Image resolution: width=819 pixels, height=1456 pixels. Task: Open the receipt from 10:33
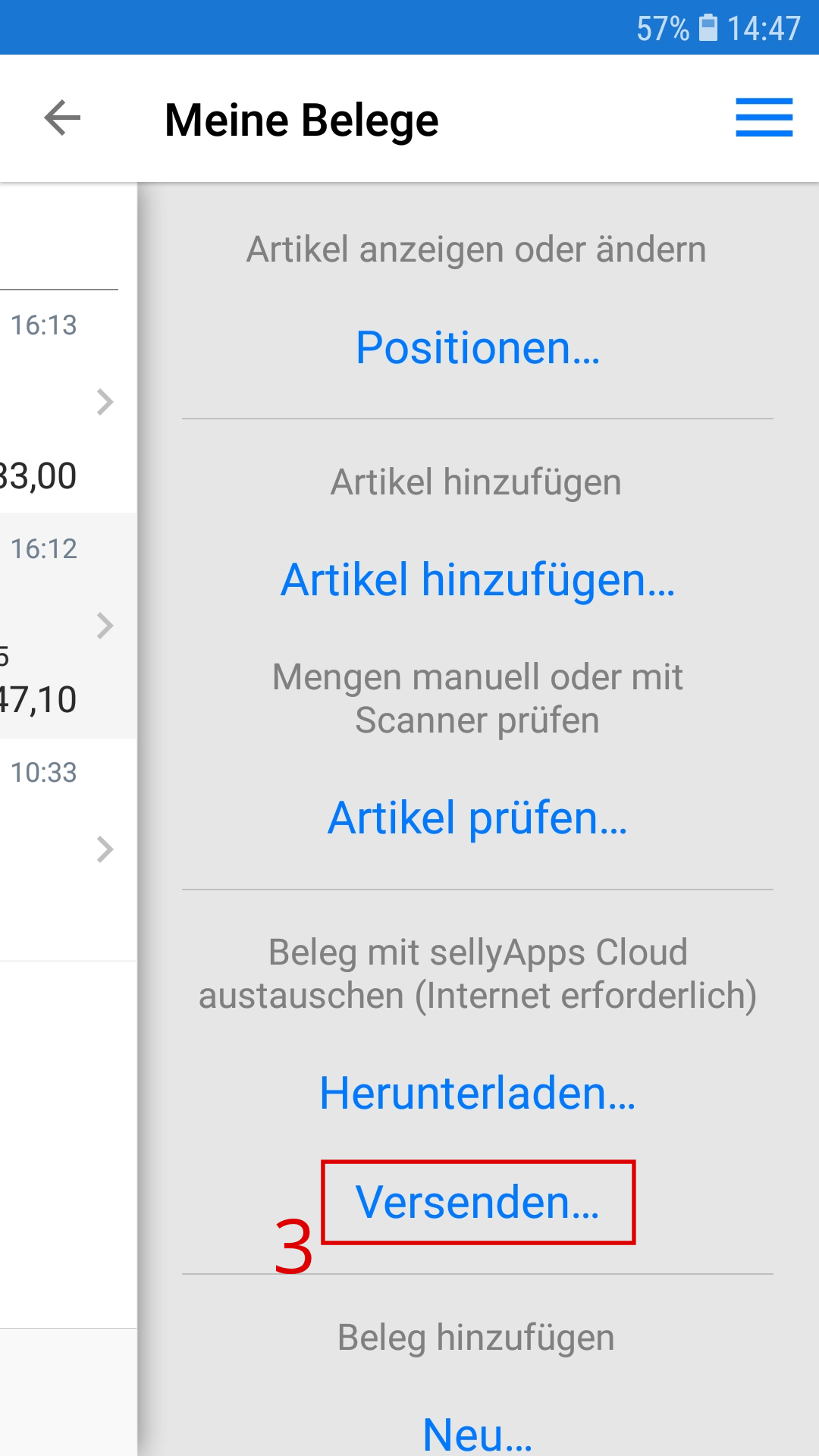68,849
